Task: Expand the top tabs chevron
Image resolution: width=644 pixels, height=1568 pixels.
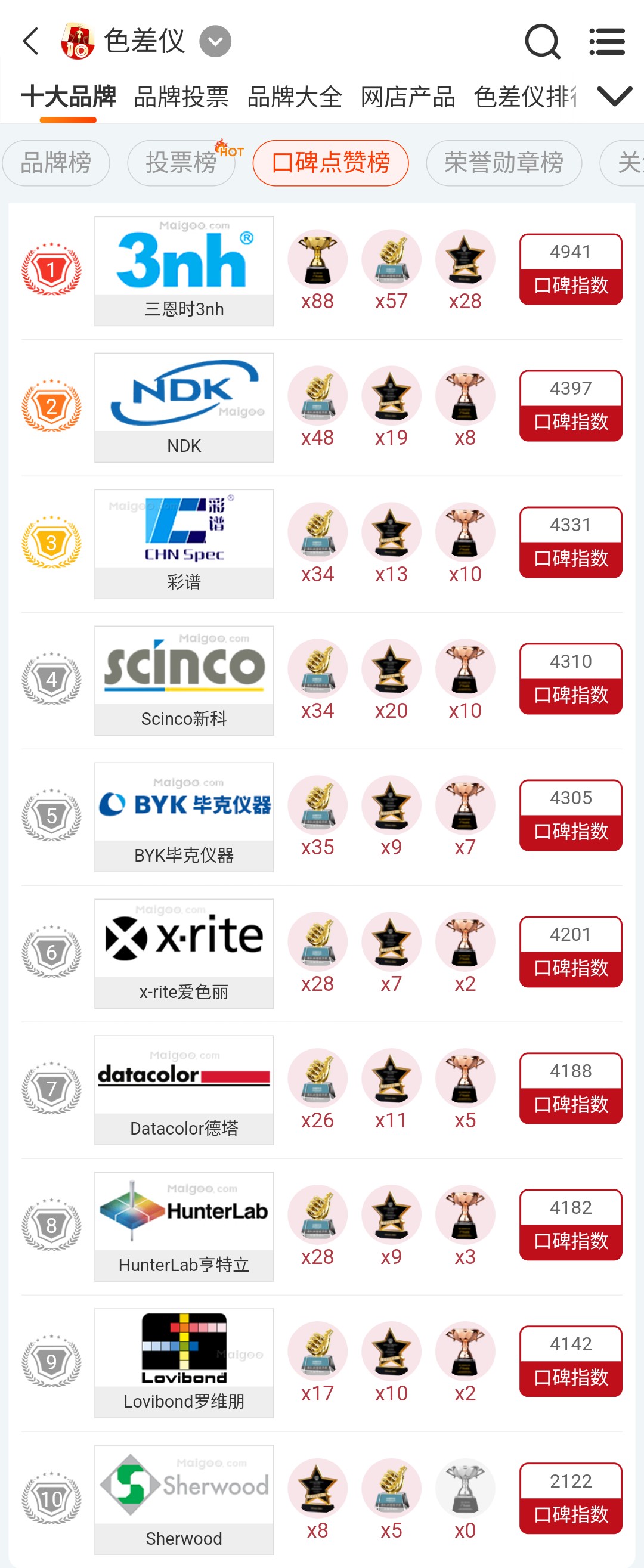Action: [x=615, y=96]
